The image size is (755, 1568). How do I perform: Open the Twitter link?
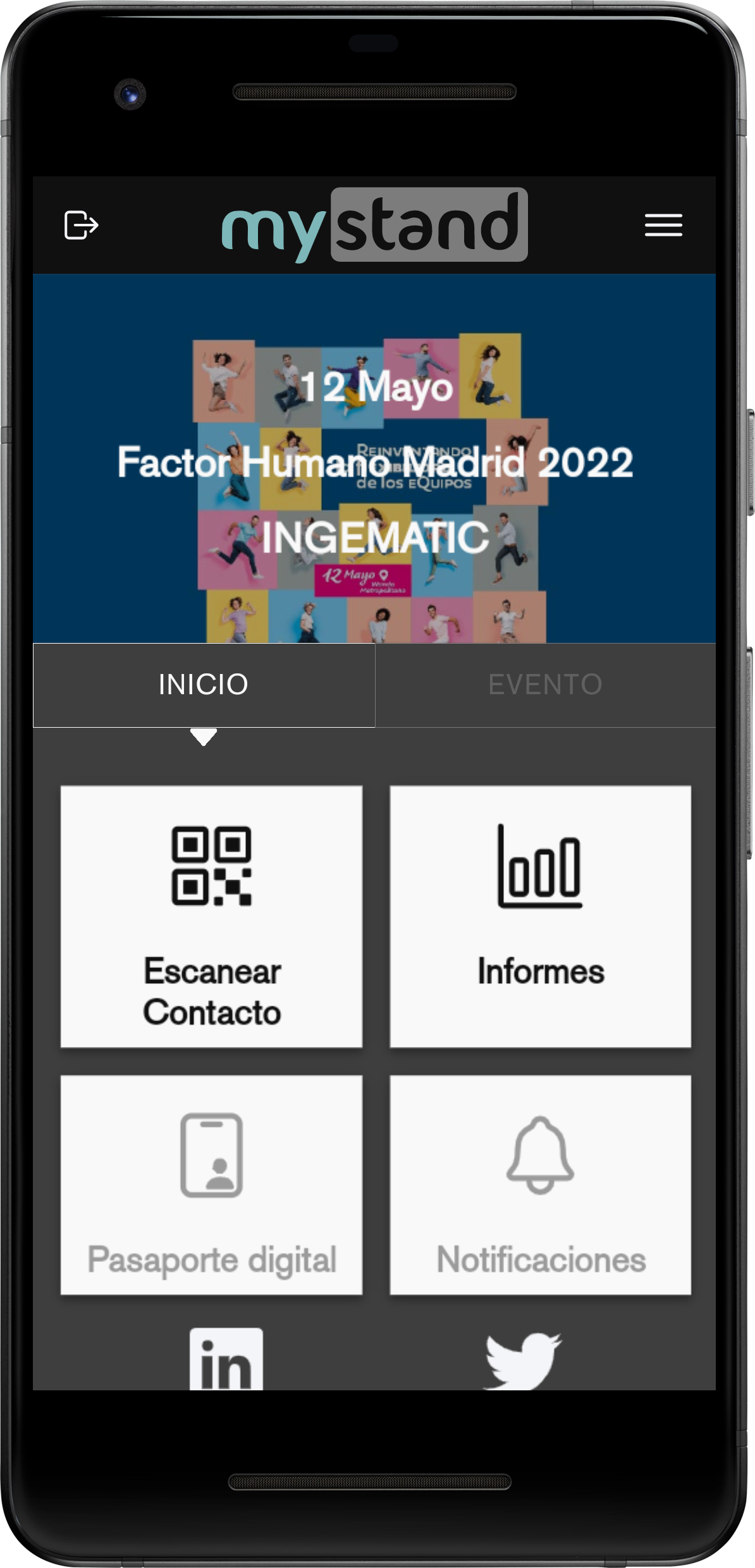[x=522, y=1361]
